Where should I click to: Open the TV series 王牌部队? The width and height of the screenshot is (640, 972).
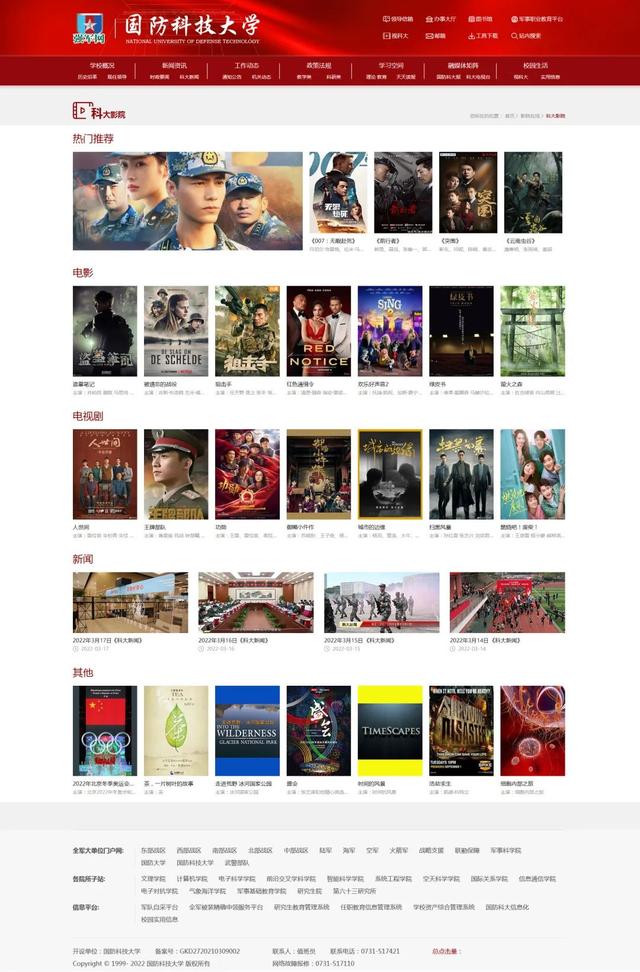coord(175,474)
